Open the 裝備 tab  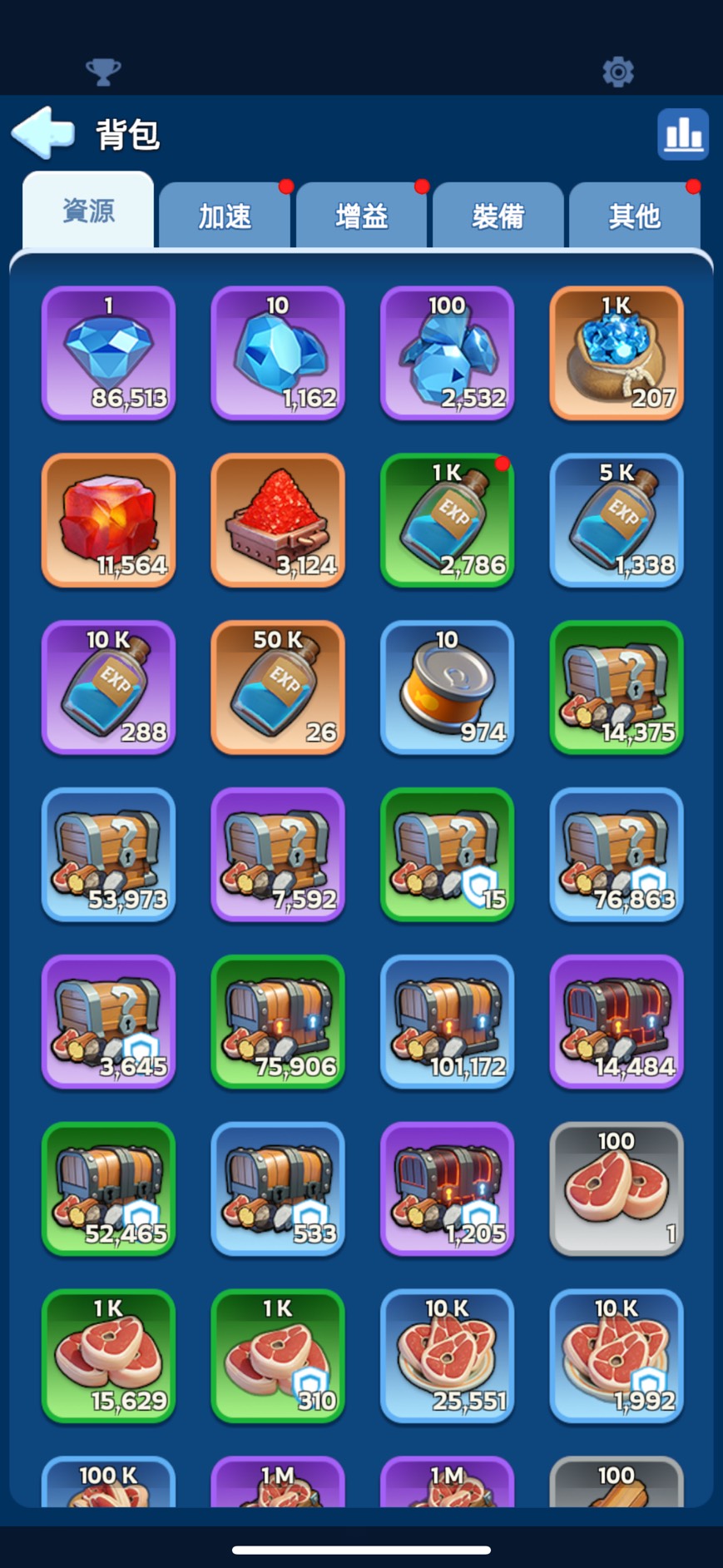(x=498, y=215)
